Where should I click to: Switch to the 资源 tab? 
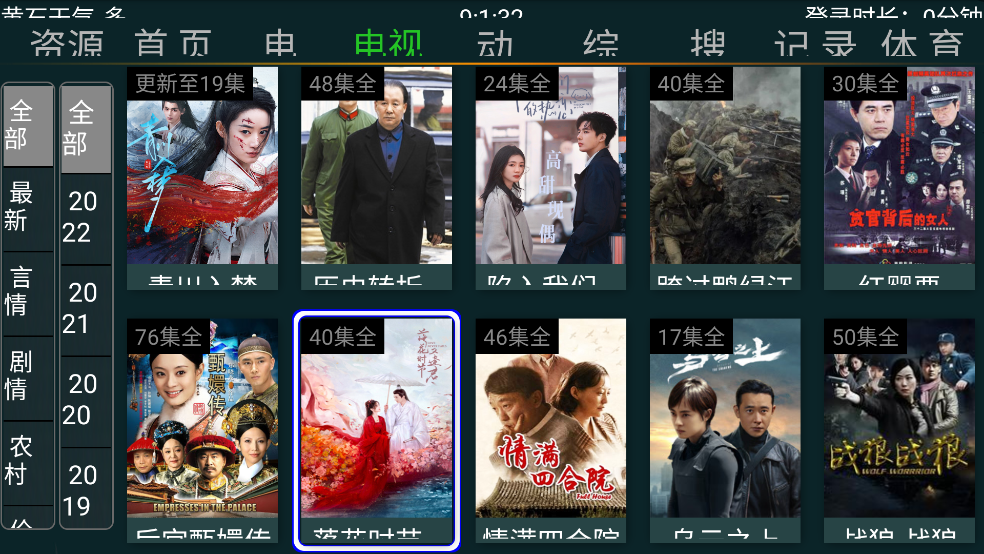68,43
